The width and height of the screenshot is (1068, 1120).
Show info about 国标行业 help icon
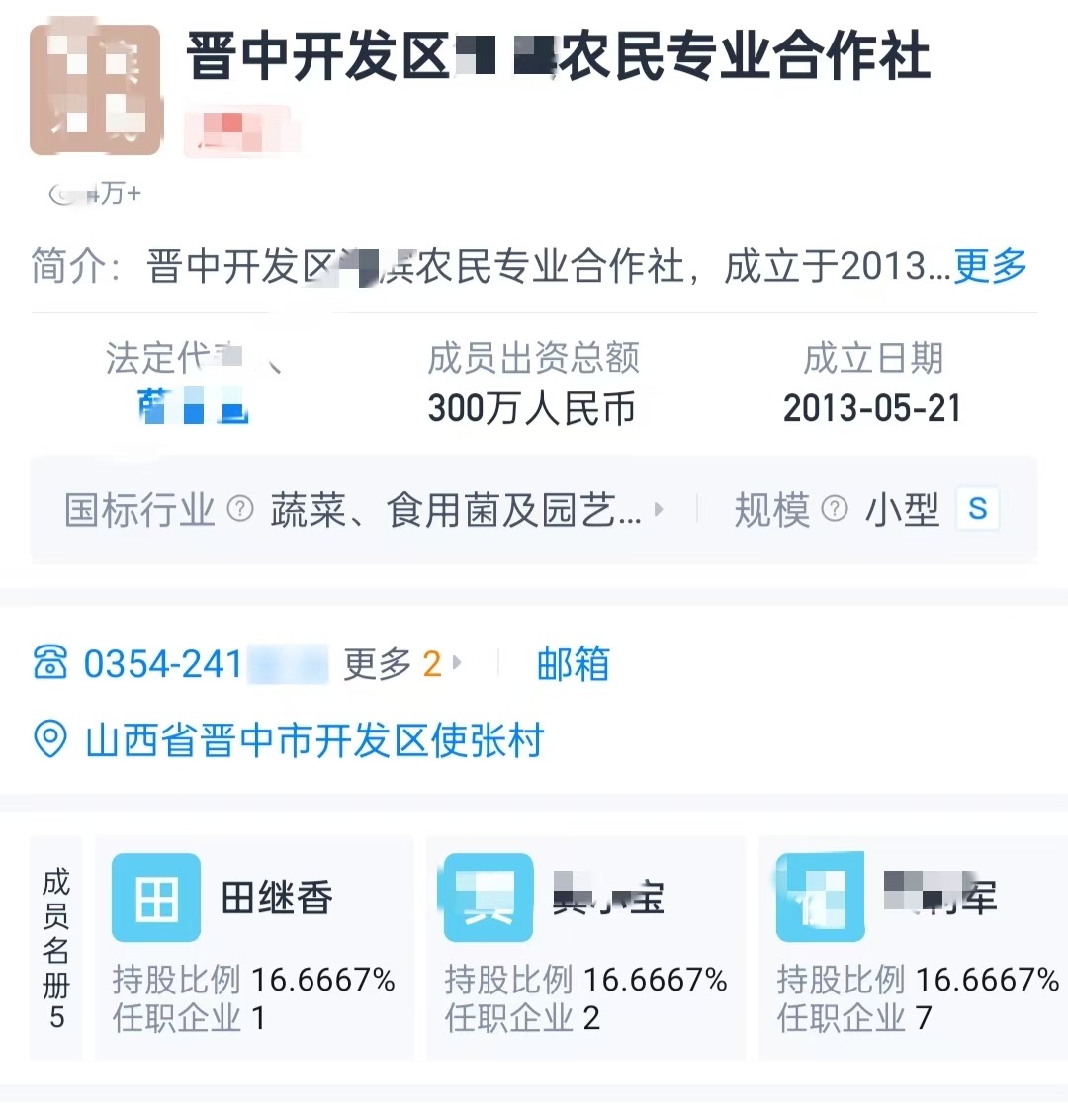240,509
